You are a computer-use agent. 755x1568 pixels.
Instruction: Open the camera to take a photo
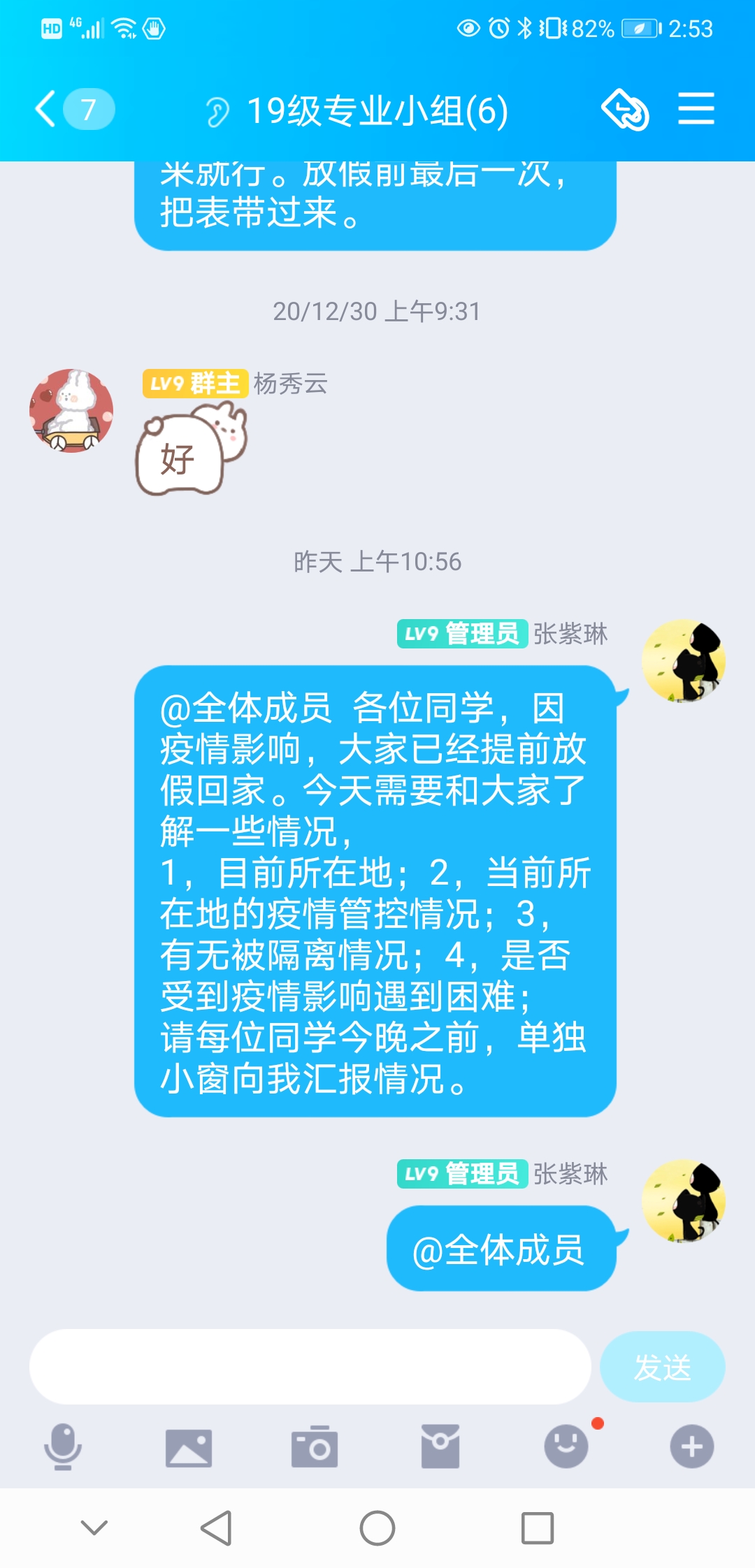click(315, 1446)
